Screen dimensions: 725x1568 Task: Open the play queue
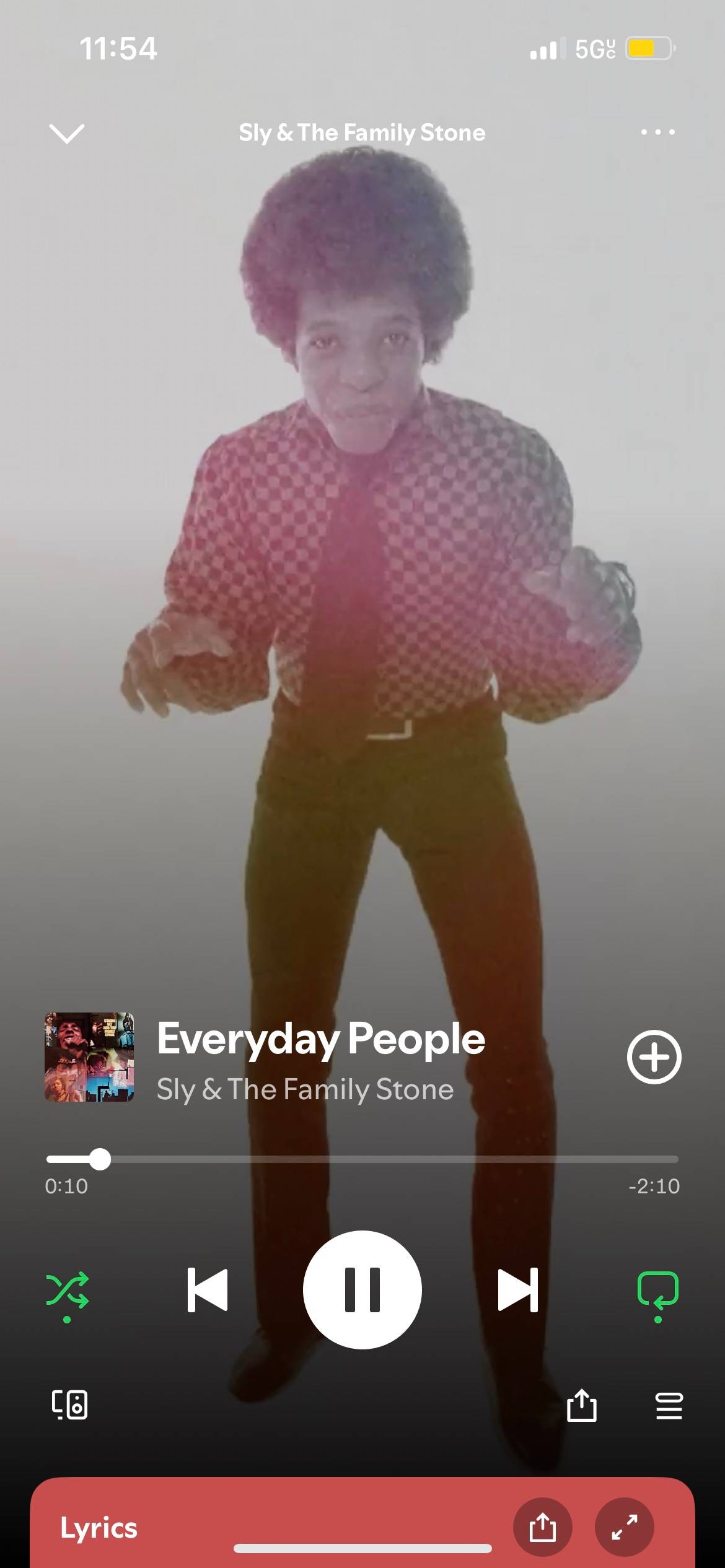[669, 1405]
